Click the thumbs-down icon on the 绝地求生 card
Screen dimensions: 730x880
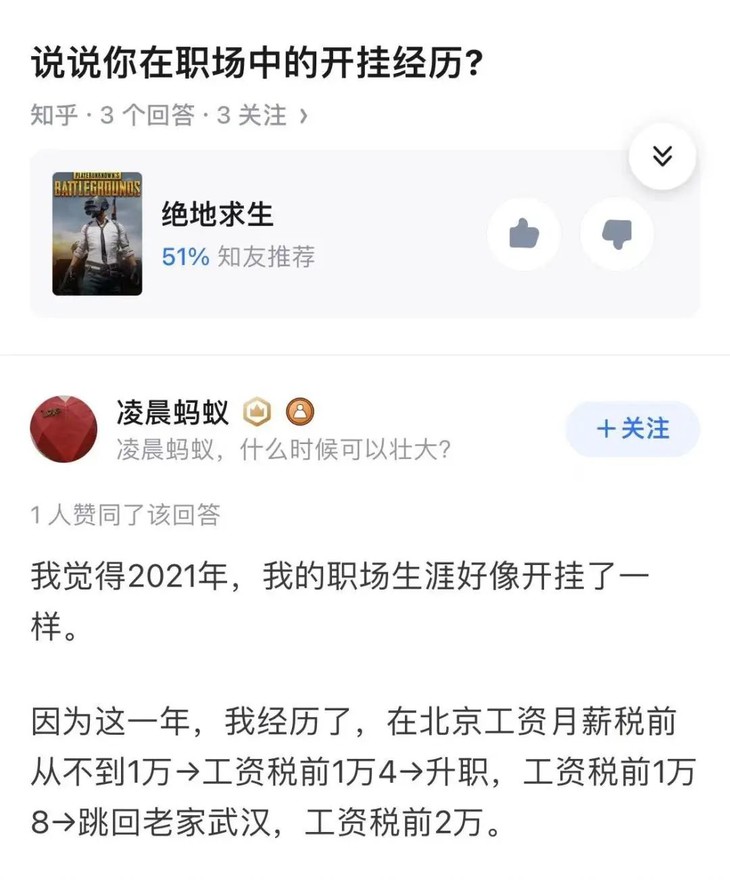coord(617,231)
